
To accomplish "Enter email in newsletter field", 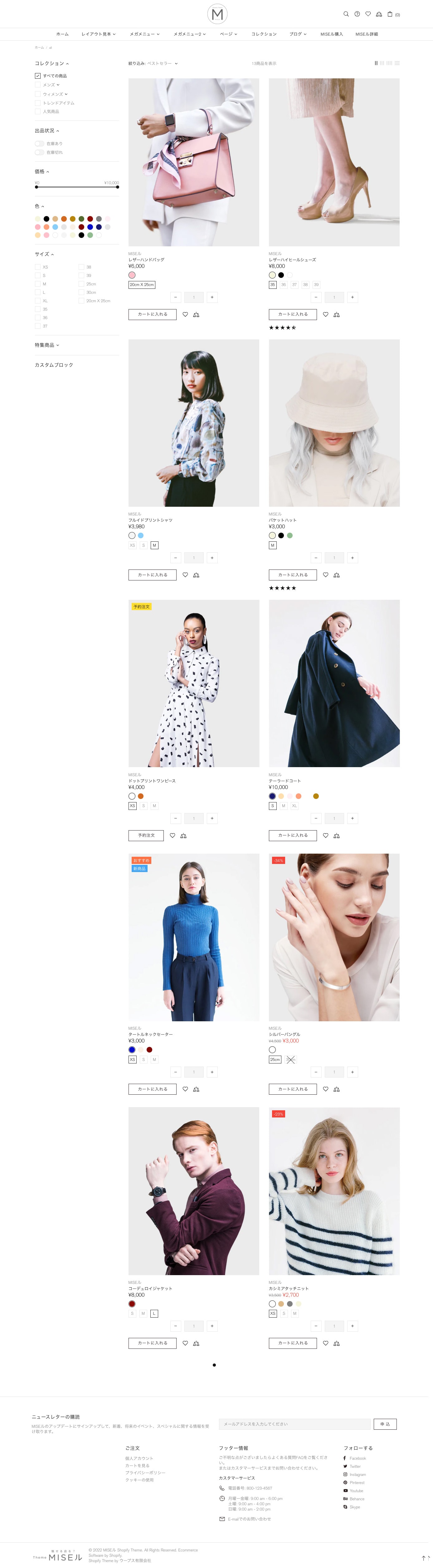I will click(294, 1424).
